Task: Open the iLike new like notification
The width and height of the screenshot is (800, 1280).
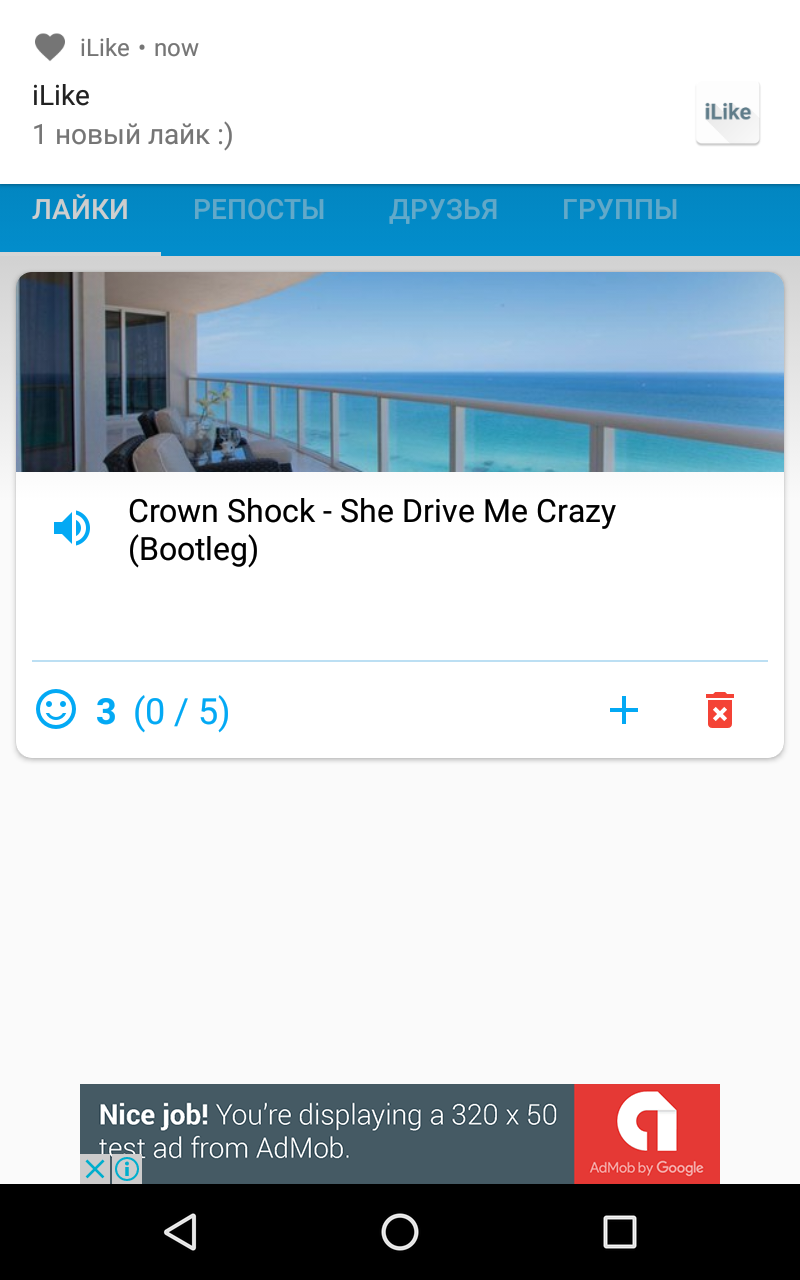Action: tap(400, 92)
